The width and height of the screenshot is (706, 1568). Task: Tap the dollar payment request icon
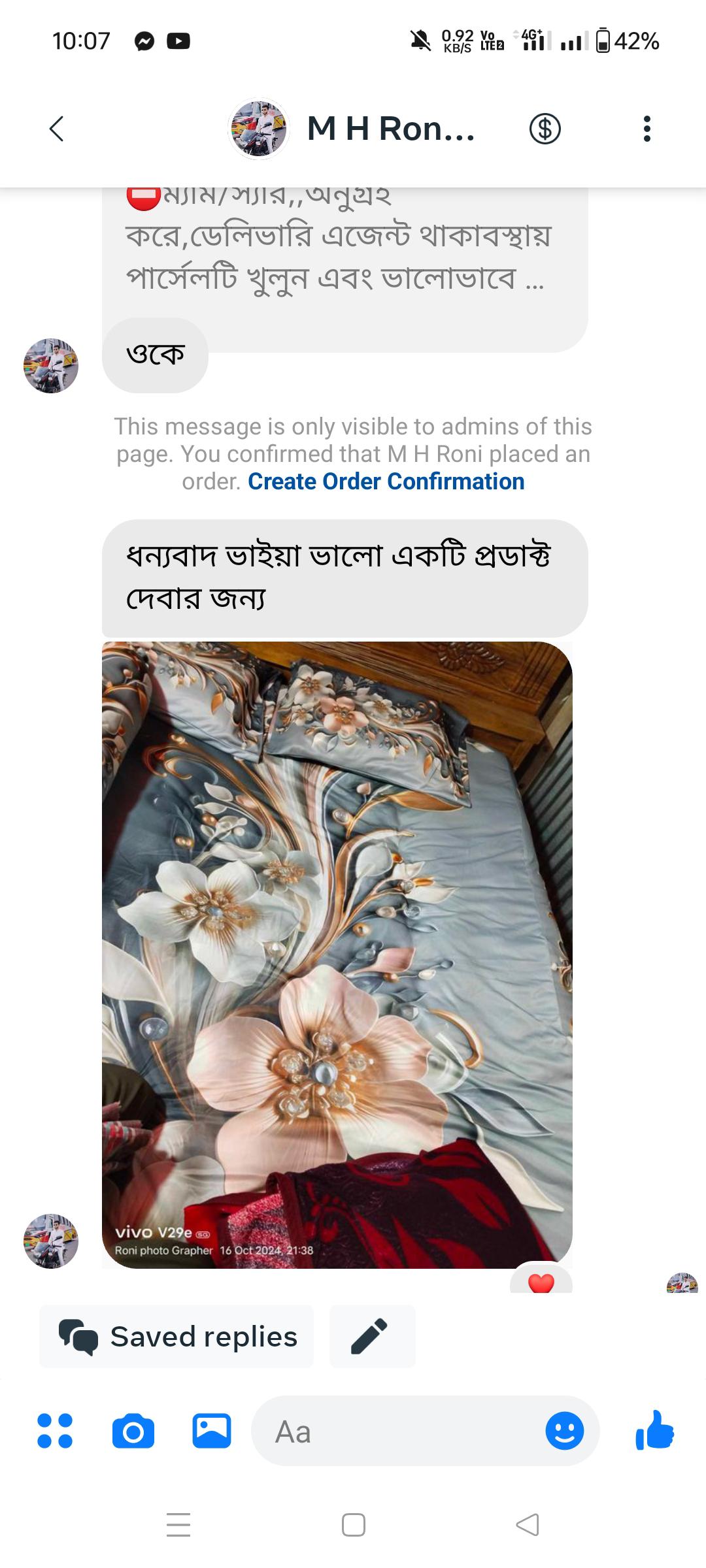(x=545, y=129)
